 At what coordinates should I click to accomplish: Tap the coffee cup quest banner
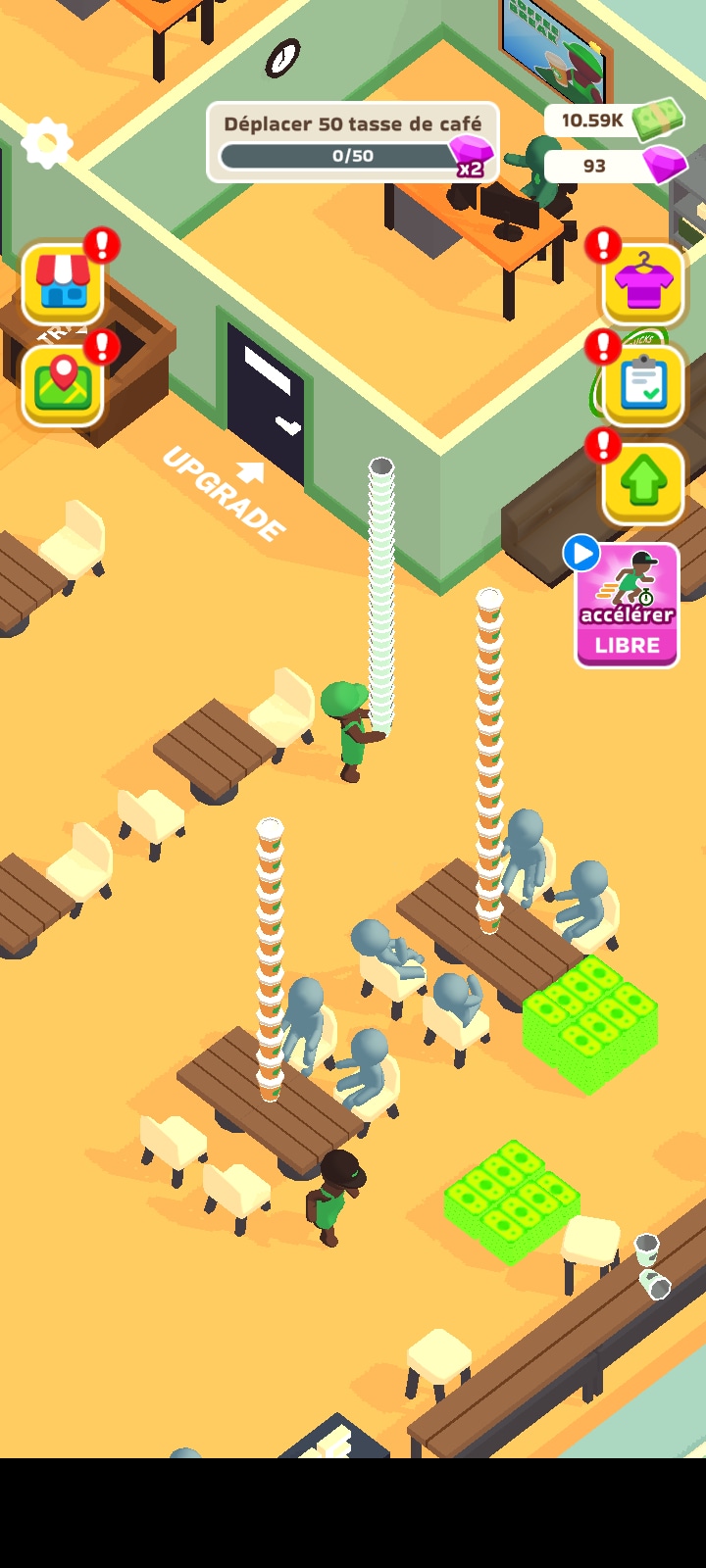(352, 143)
